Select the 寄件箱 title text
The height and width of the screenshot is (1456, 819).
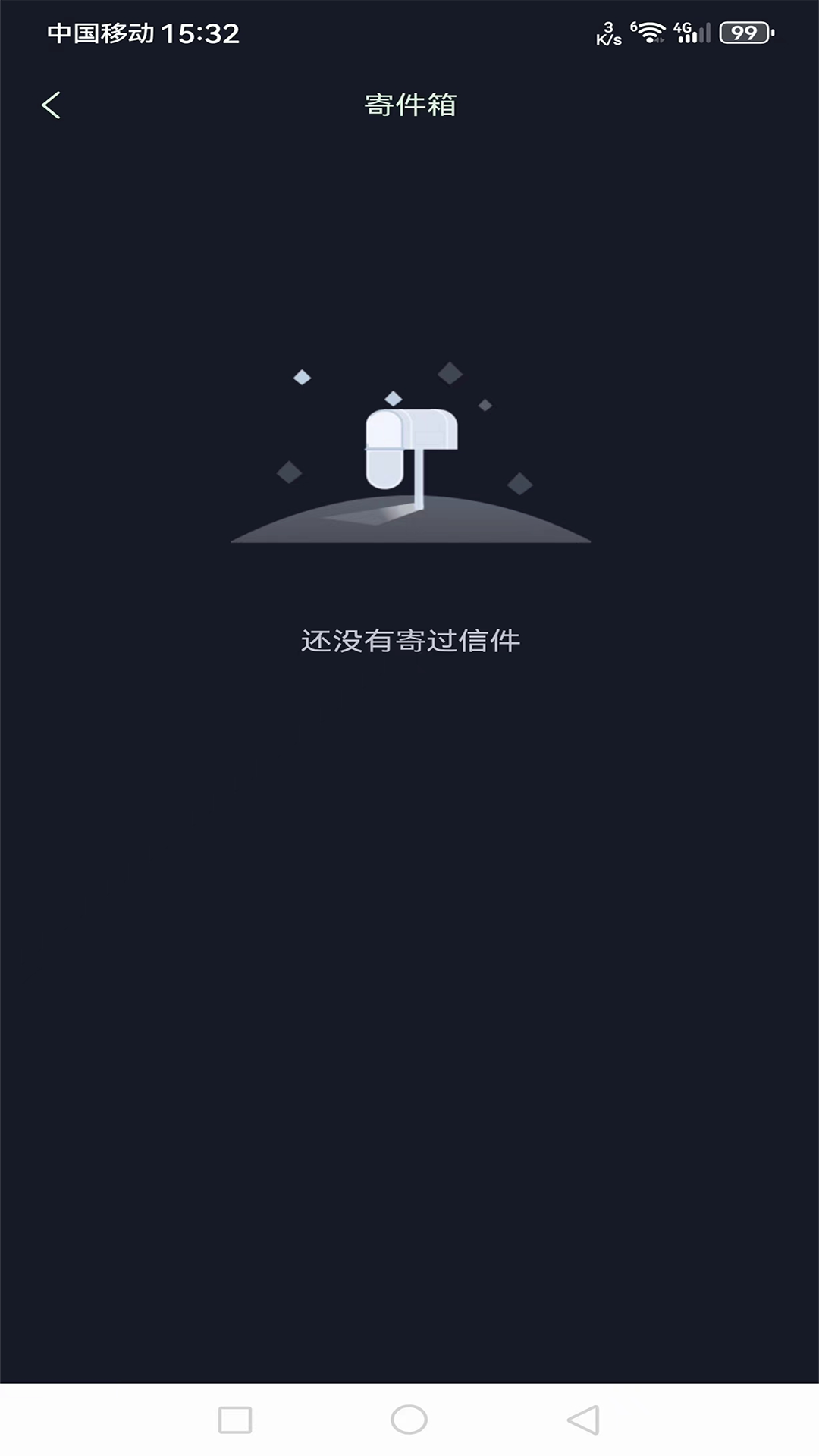(409, 105)
